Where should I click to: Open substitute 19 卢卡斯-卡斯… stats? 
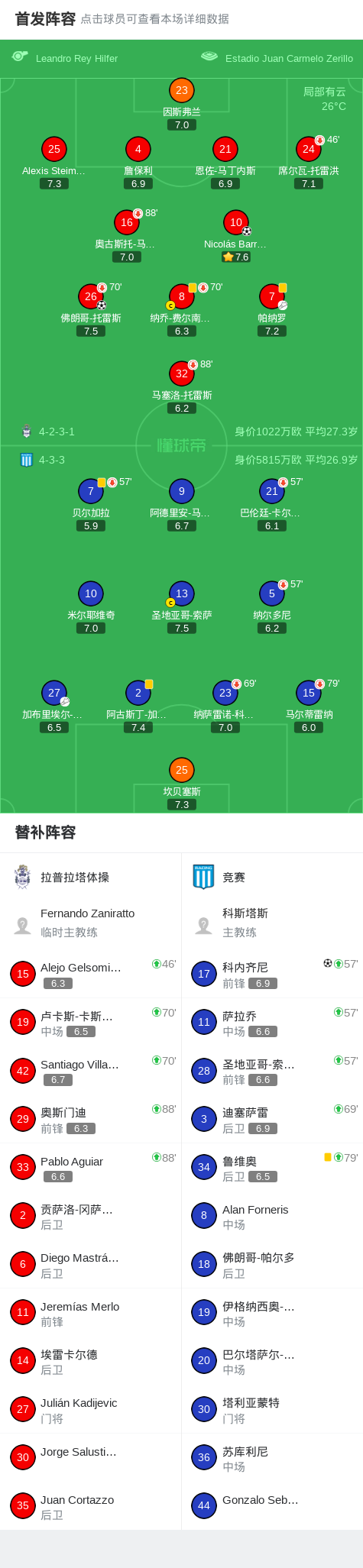tap(90, 1022)
